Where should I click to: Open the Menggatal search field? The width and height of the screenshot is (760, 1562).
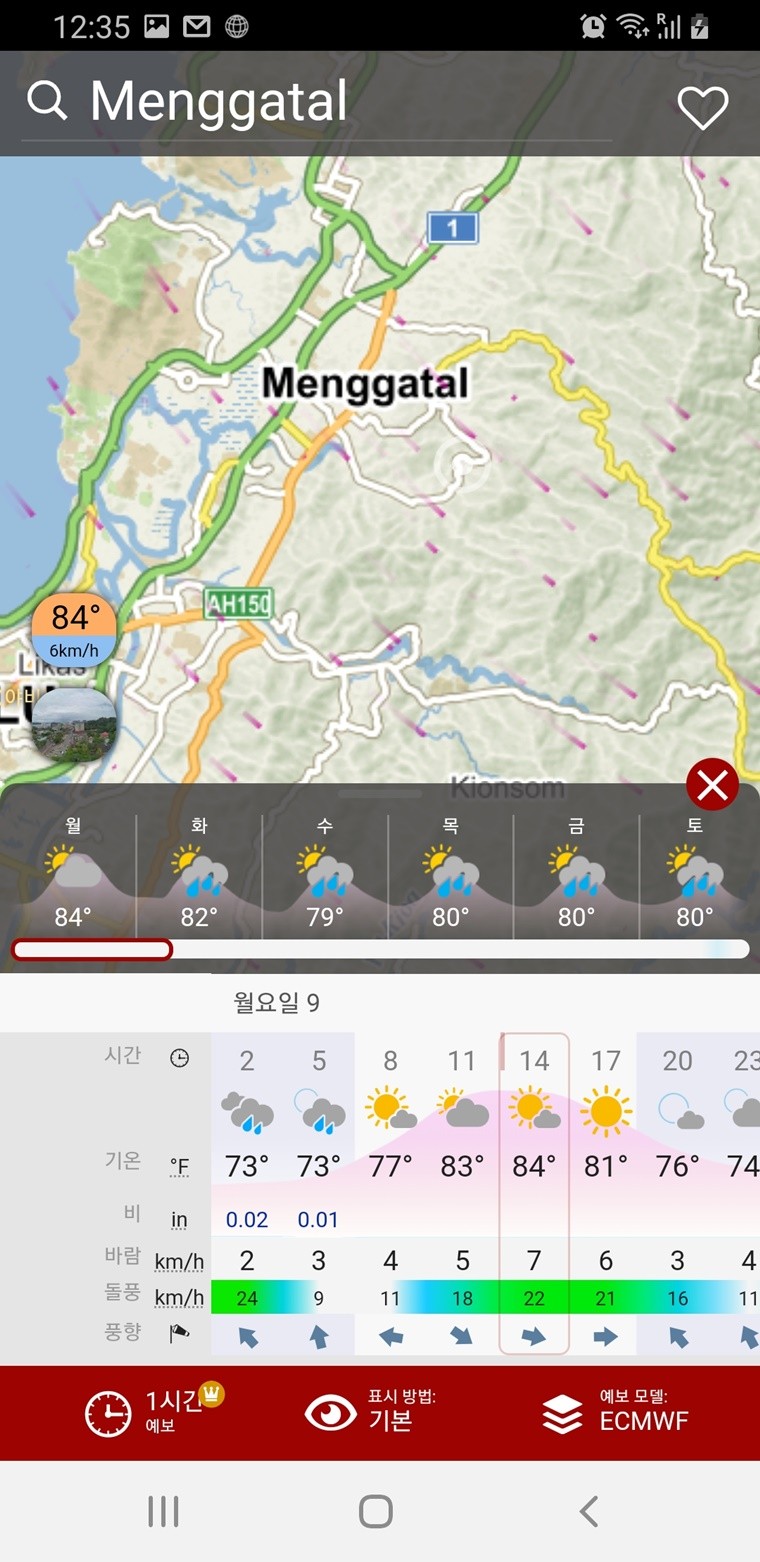point(218,102)
